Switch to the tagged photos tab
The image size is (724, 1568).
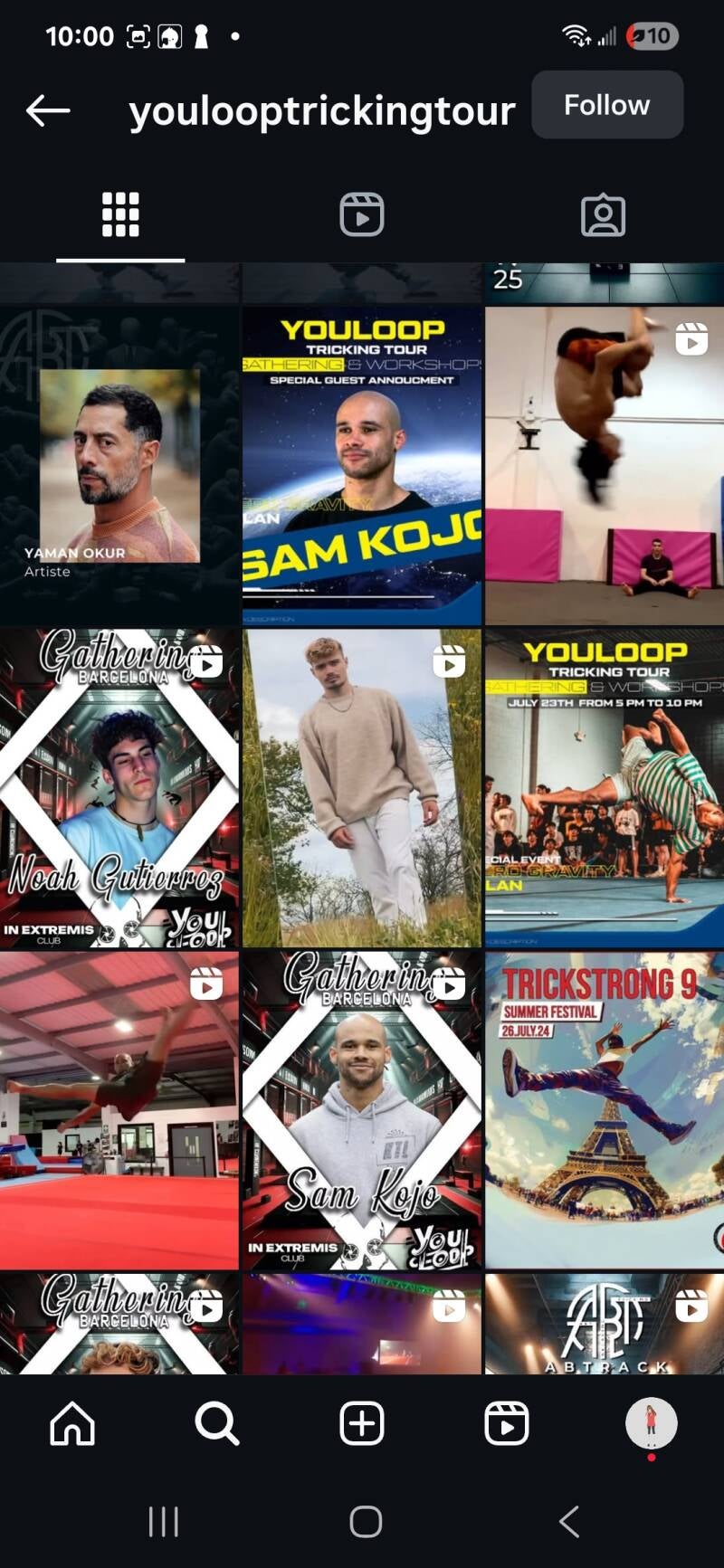click(603, 215)
